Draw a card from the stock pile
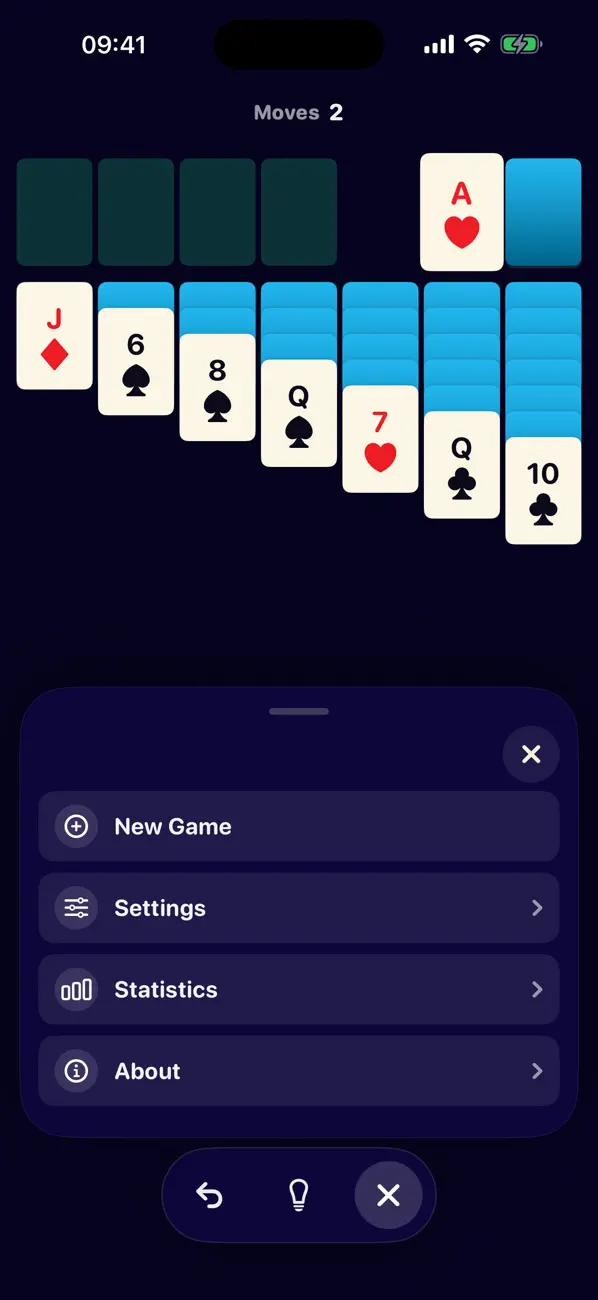The height and width of the screenshot is (1300, 598). tap(543, 212)
